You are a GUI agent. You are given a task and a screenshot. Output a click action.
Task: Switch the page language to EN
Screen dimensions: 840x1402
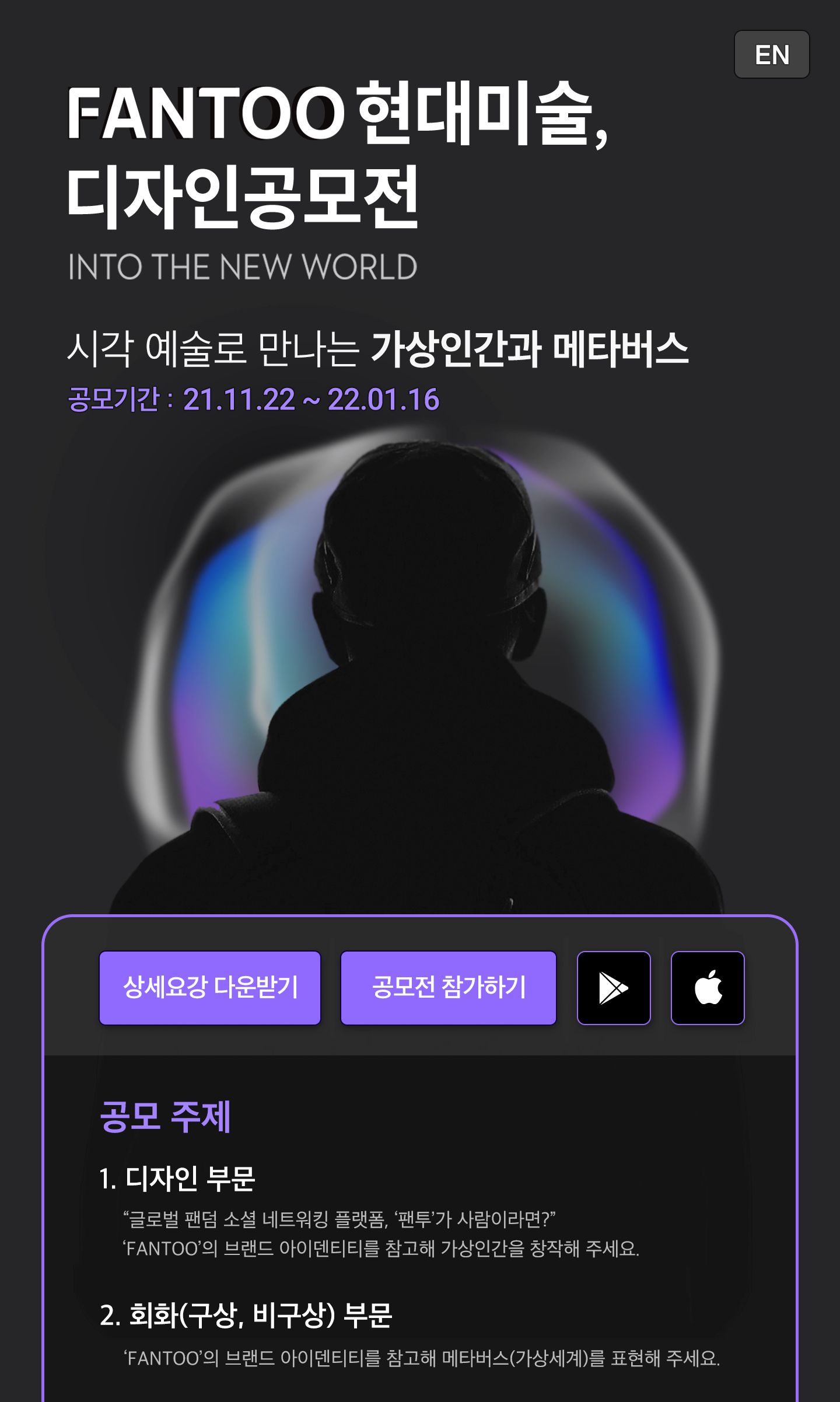[771, 55]
